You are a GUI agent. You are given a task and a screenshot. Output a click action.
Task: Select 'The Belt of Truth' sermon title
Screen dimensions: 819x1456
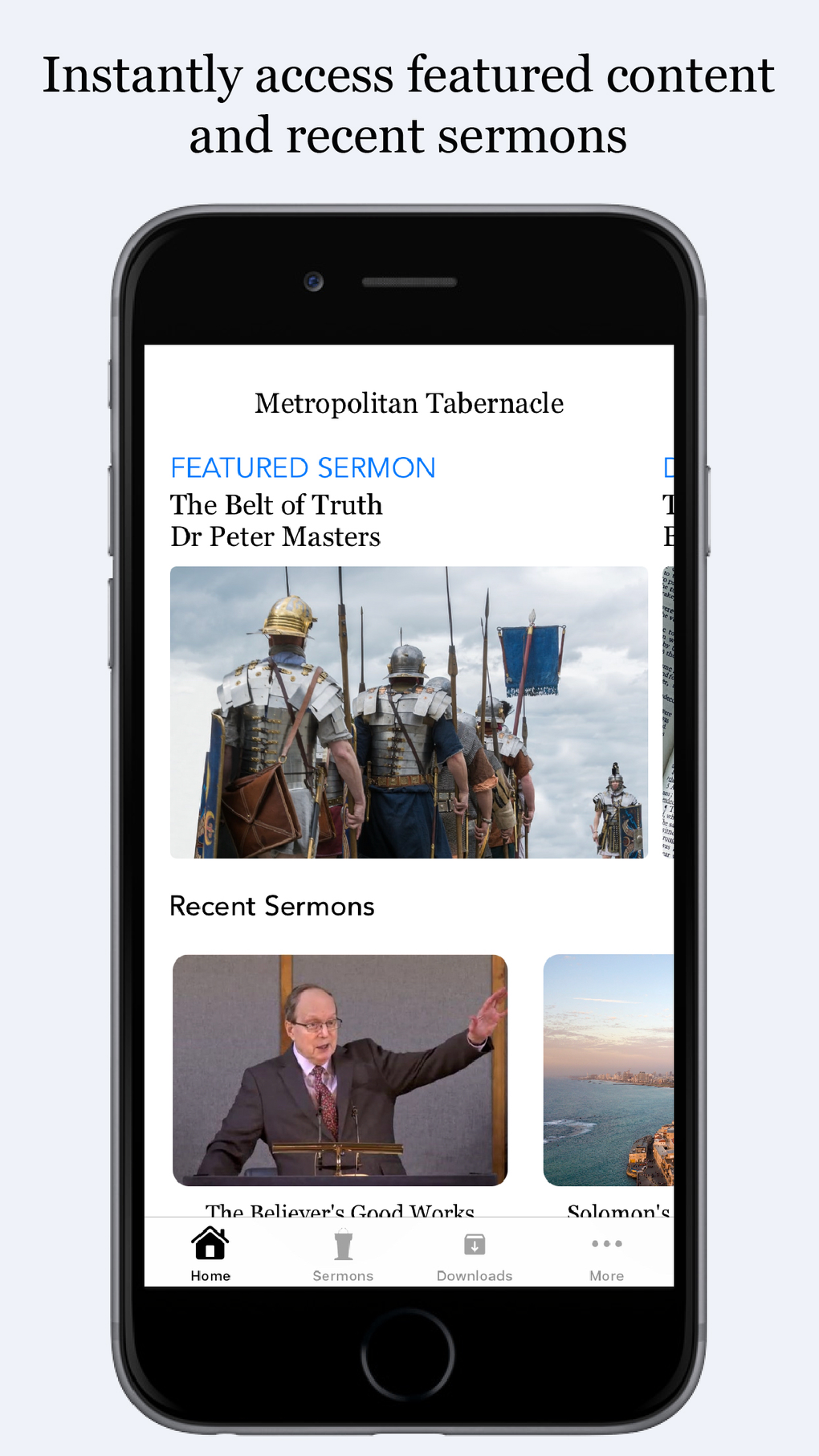coord(276,505)
